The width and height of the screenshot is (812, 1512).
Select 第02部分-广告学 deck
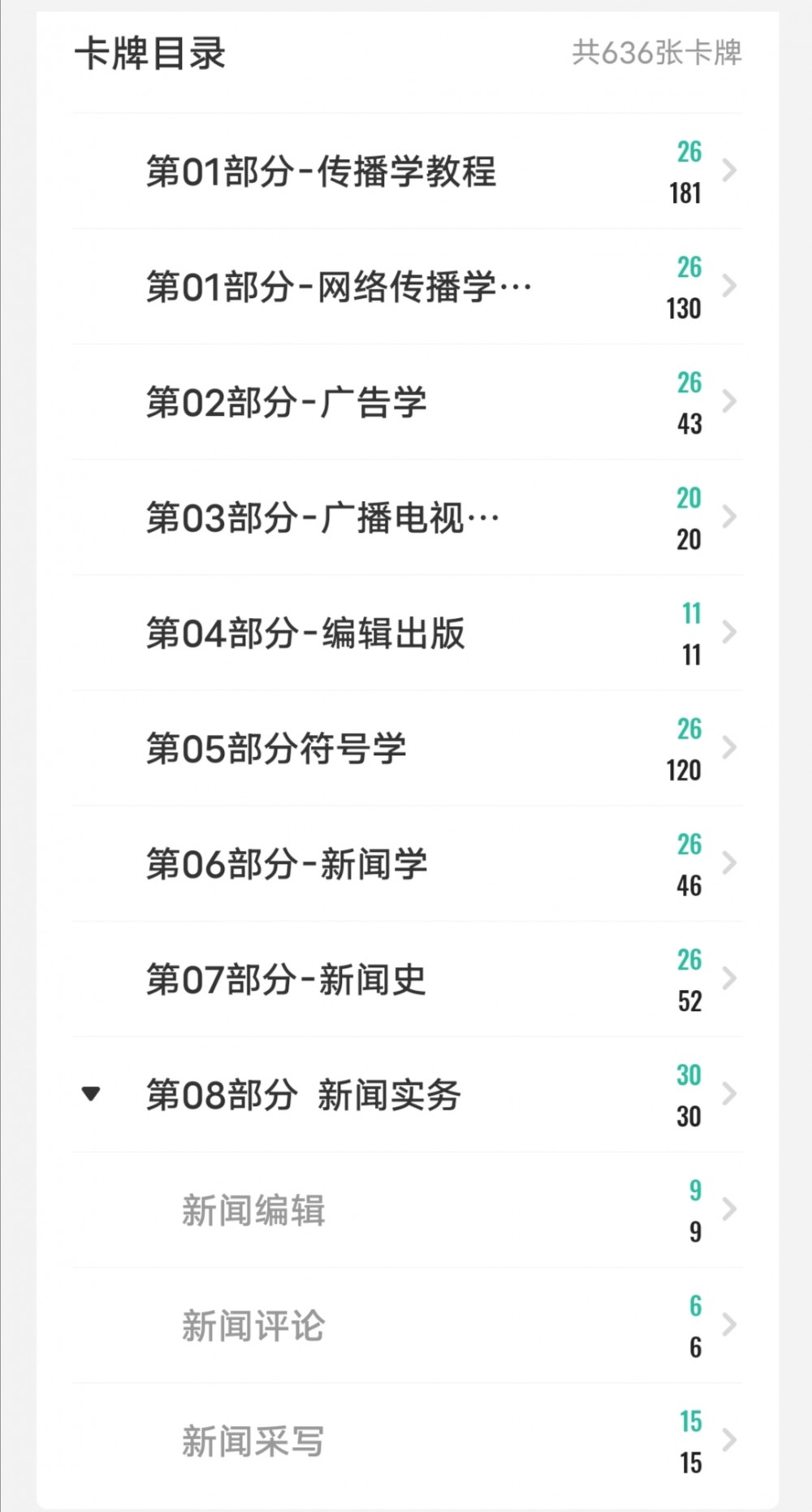[286, 402]
